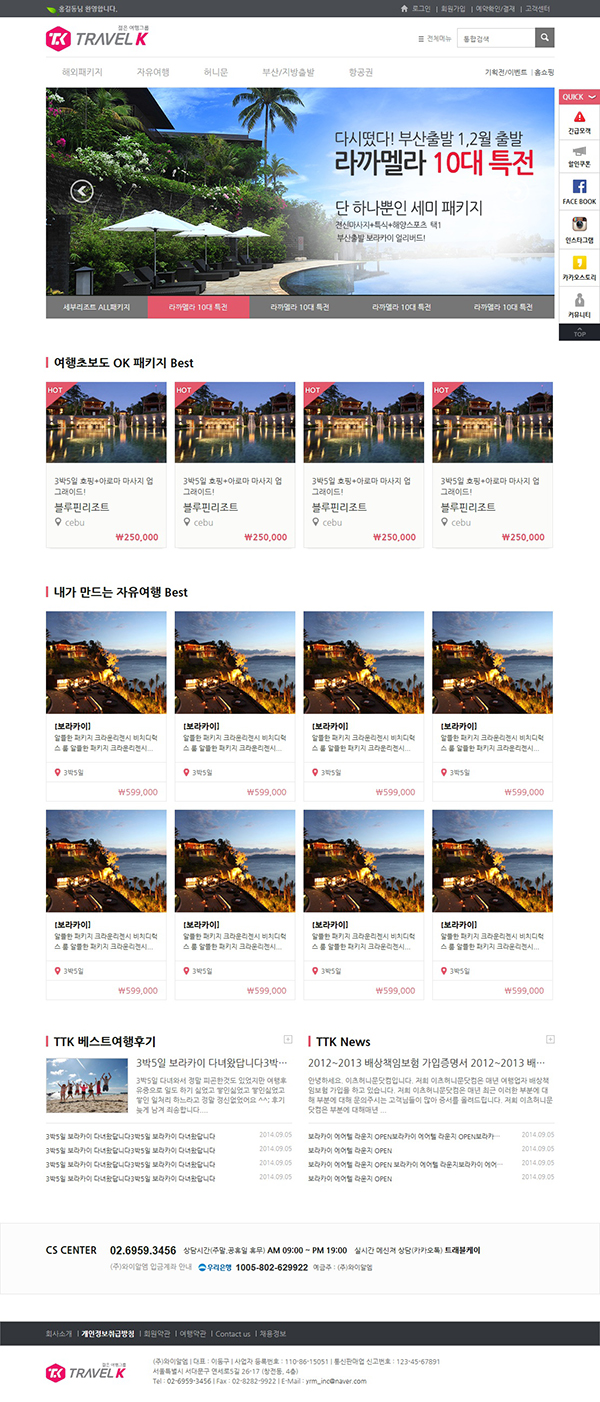Open the 회원가입 sign-up link
Screen dimensions: 600x1402
coord(453,8)
